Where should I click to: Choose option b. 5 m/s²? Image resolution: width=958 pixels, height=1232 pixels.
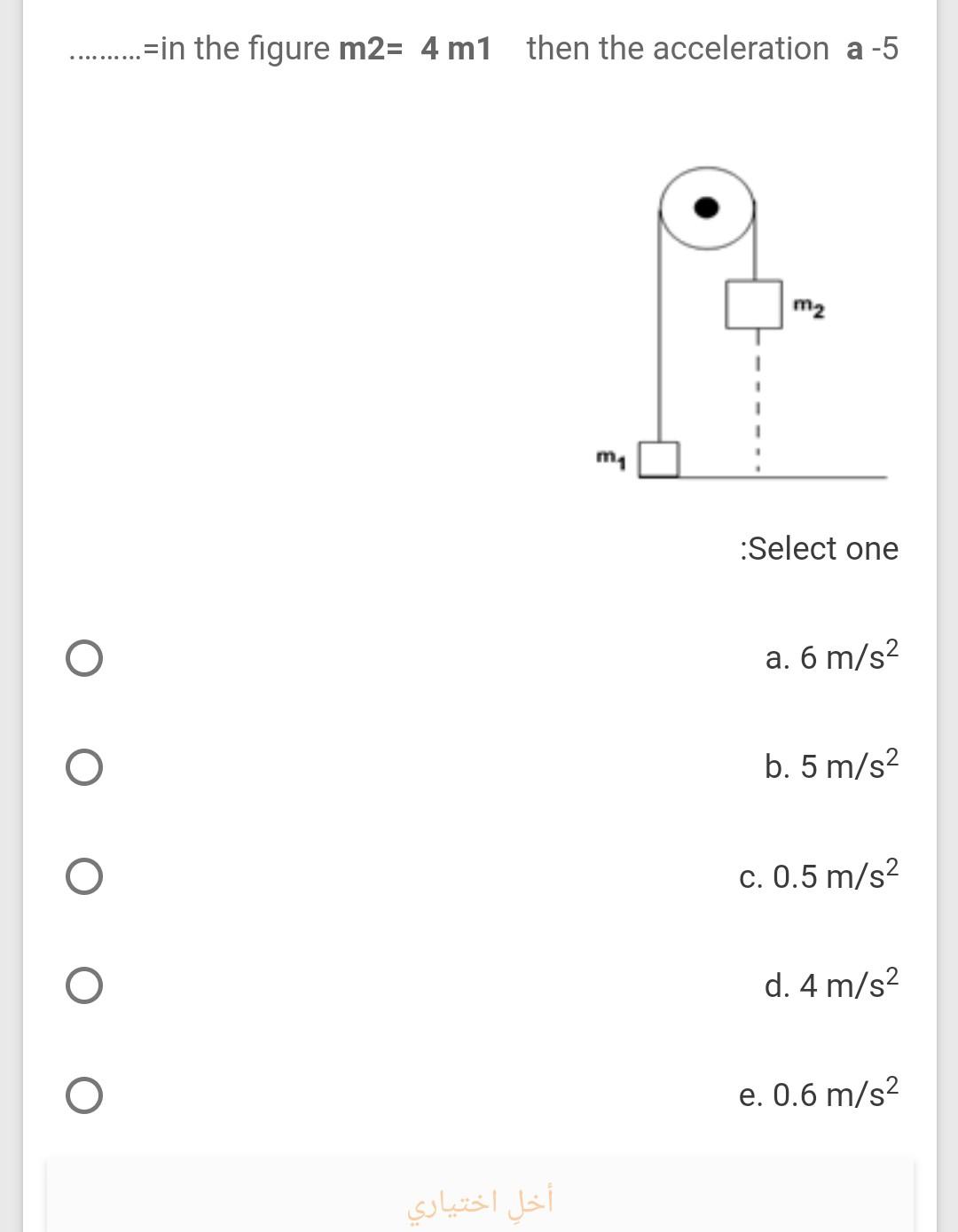[83, 767]
